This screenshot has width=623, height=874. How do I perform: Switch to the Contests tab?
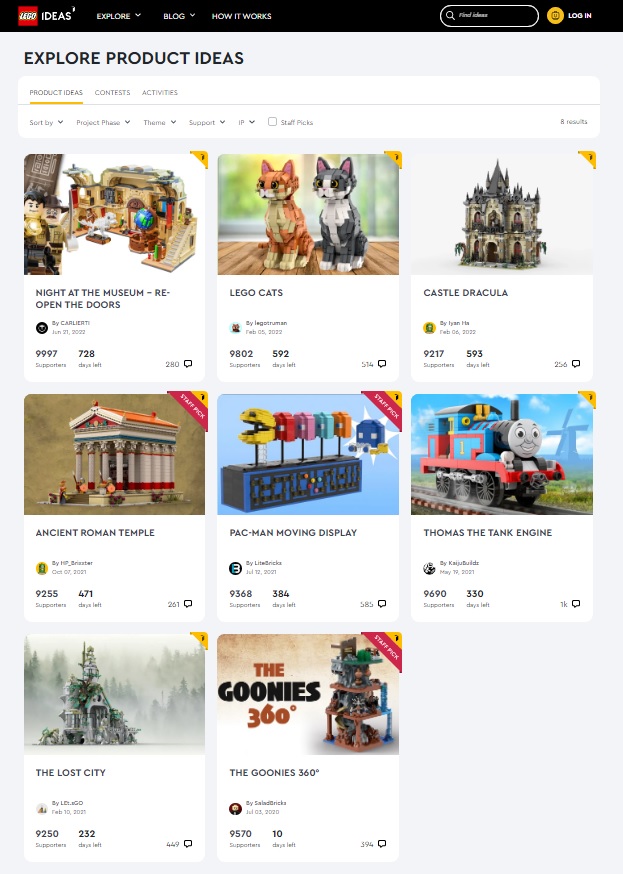[112, 92]
